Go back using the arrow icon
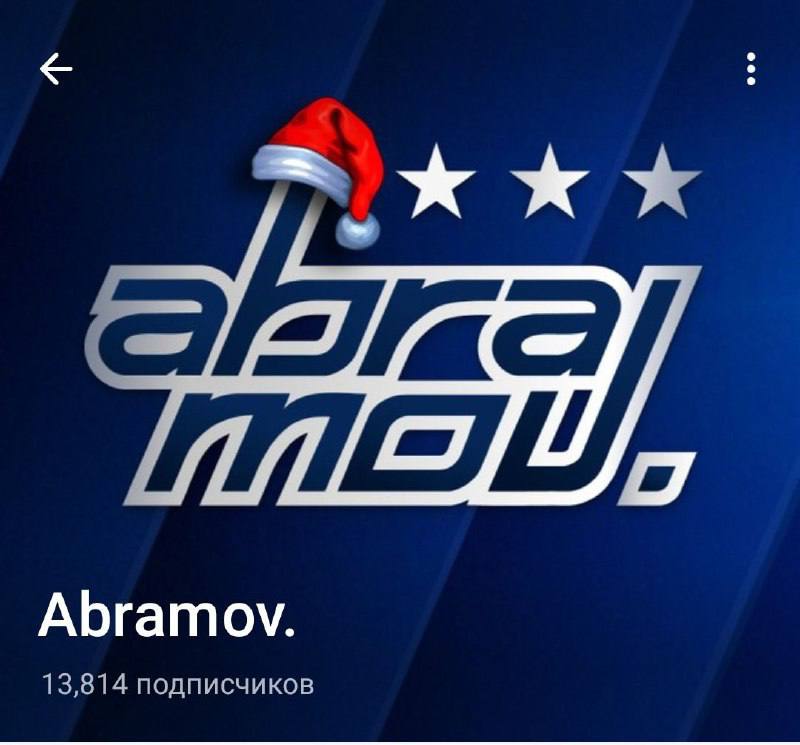Image resolution: width=800 pixels, height=745 pixels. pos(56,68)
